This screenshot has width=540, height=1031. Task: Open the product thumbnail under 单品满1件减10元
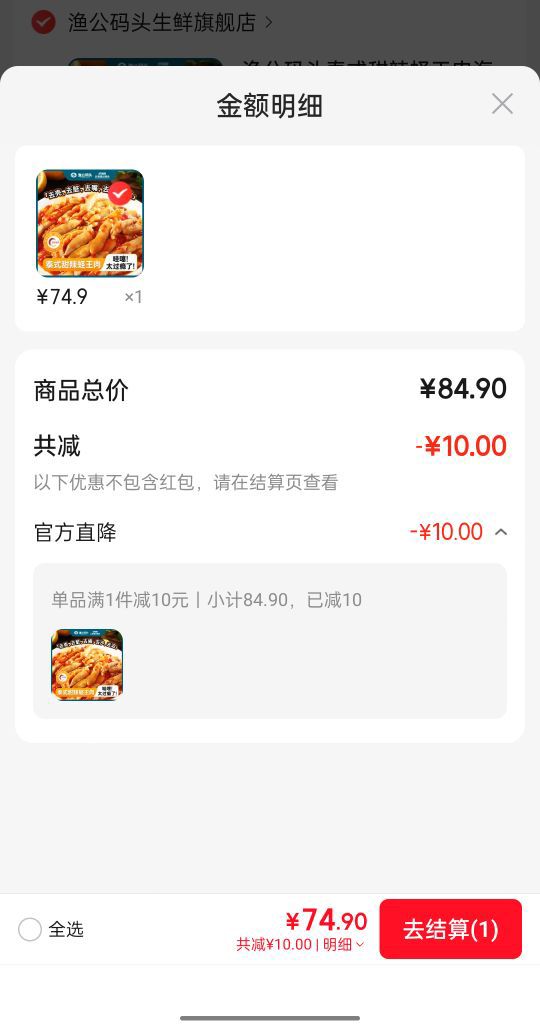(x=87, y=665)
